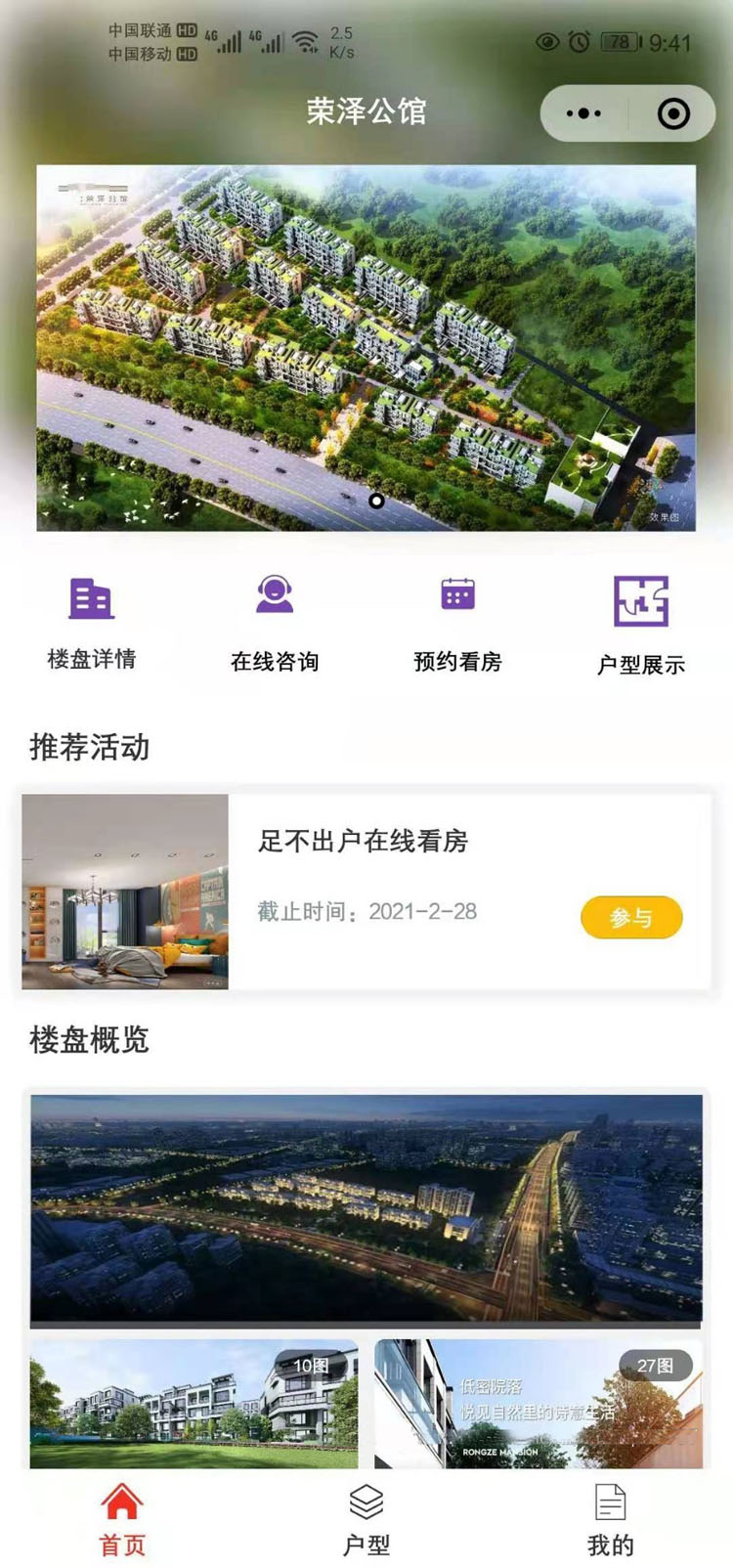Tap the 参与 button to join activity
733x1568 pixels.
tap(631, 917)
